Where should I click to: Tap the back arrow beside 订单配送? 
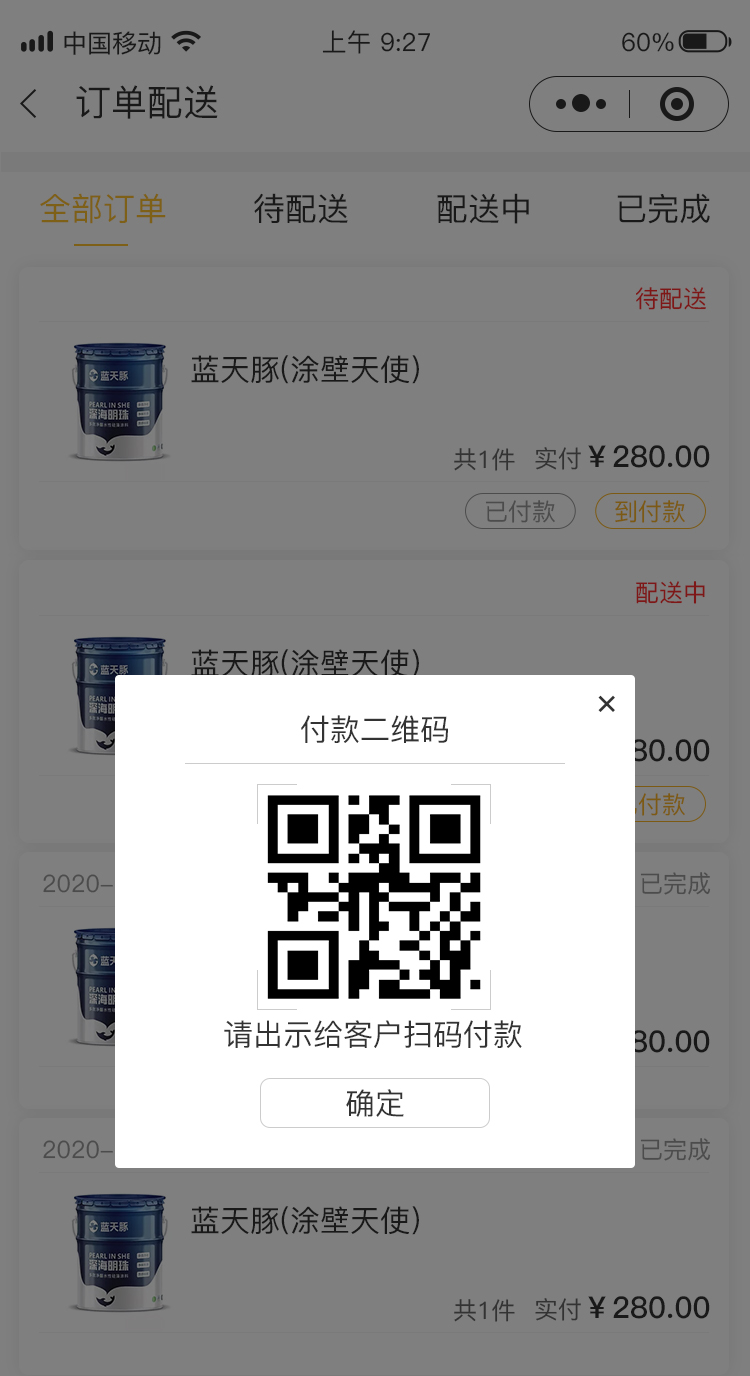pyautogui.click(x=29, y=103)
